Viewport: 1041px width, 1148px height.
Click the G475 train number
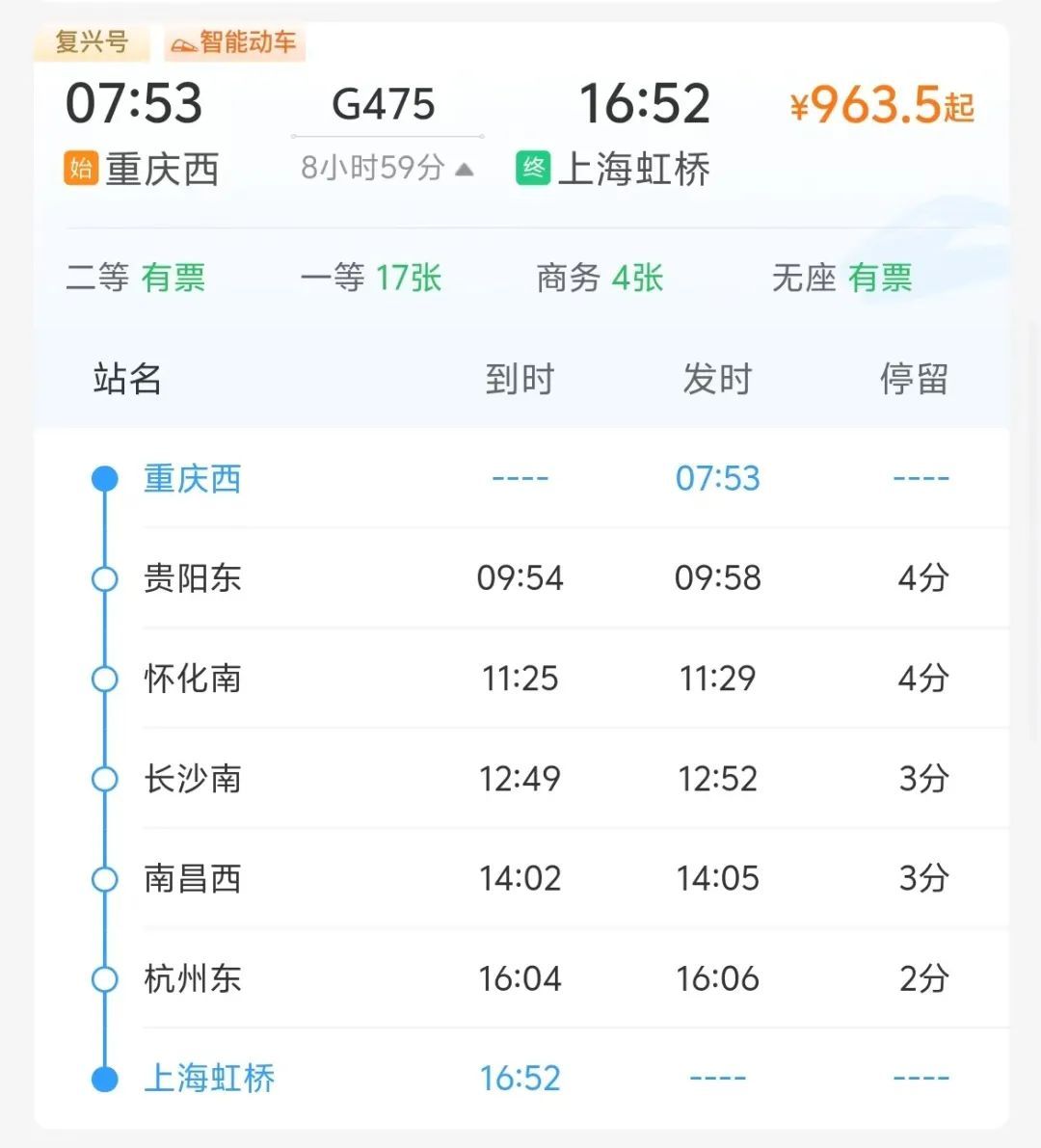(385, 102)
